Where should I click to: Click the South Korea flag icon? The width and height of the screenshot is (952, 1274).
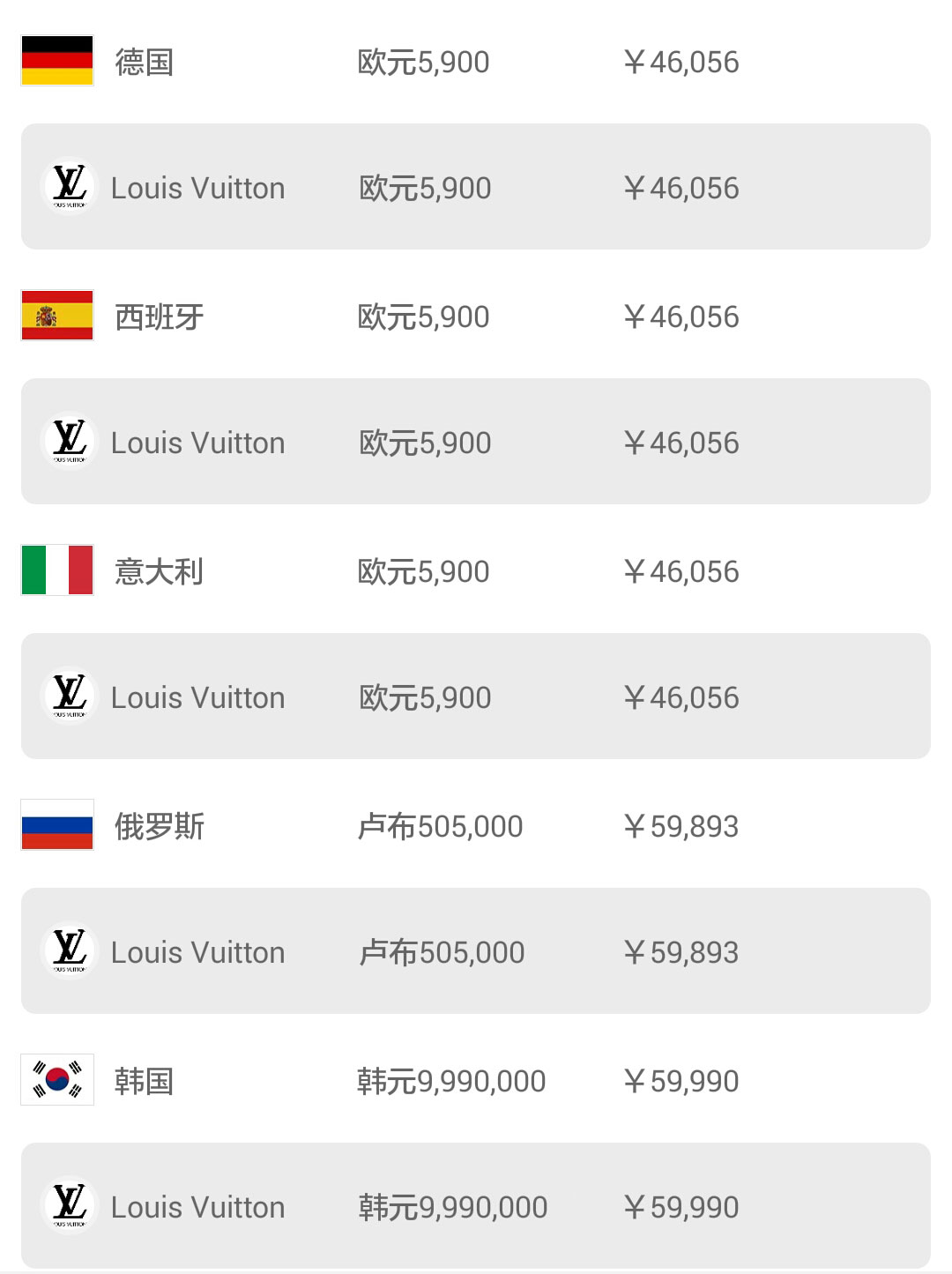point(56,1079)
